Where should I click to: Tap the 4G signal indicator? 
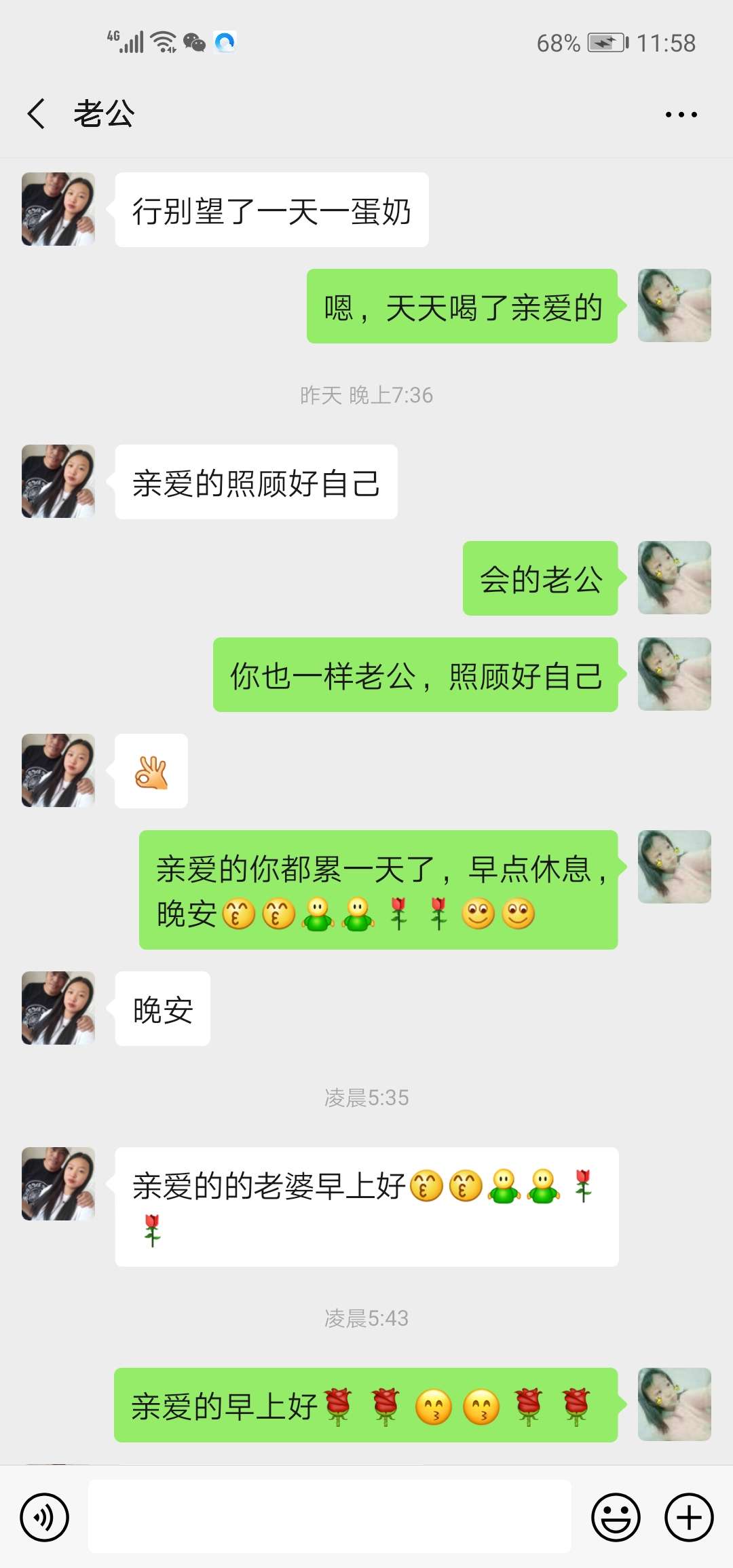pyautogui.click(x=126, y=42)
